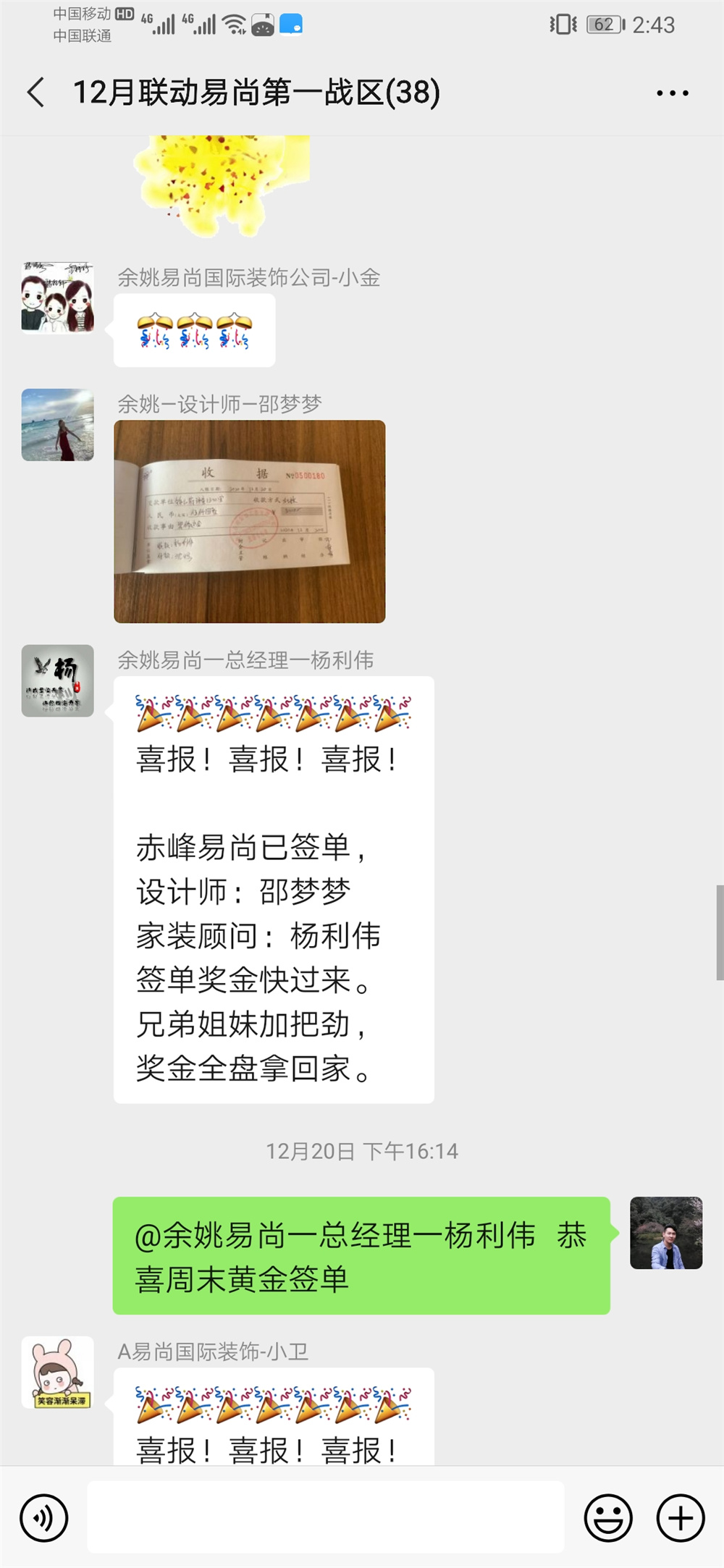Open the emoji sticker panel
This screenshot has width=724, height=1568.
click(608, 1518)
